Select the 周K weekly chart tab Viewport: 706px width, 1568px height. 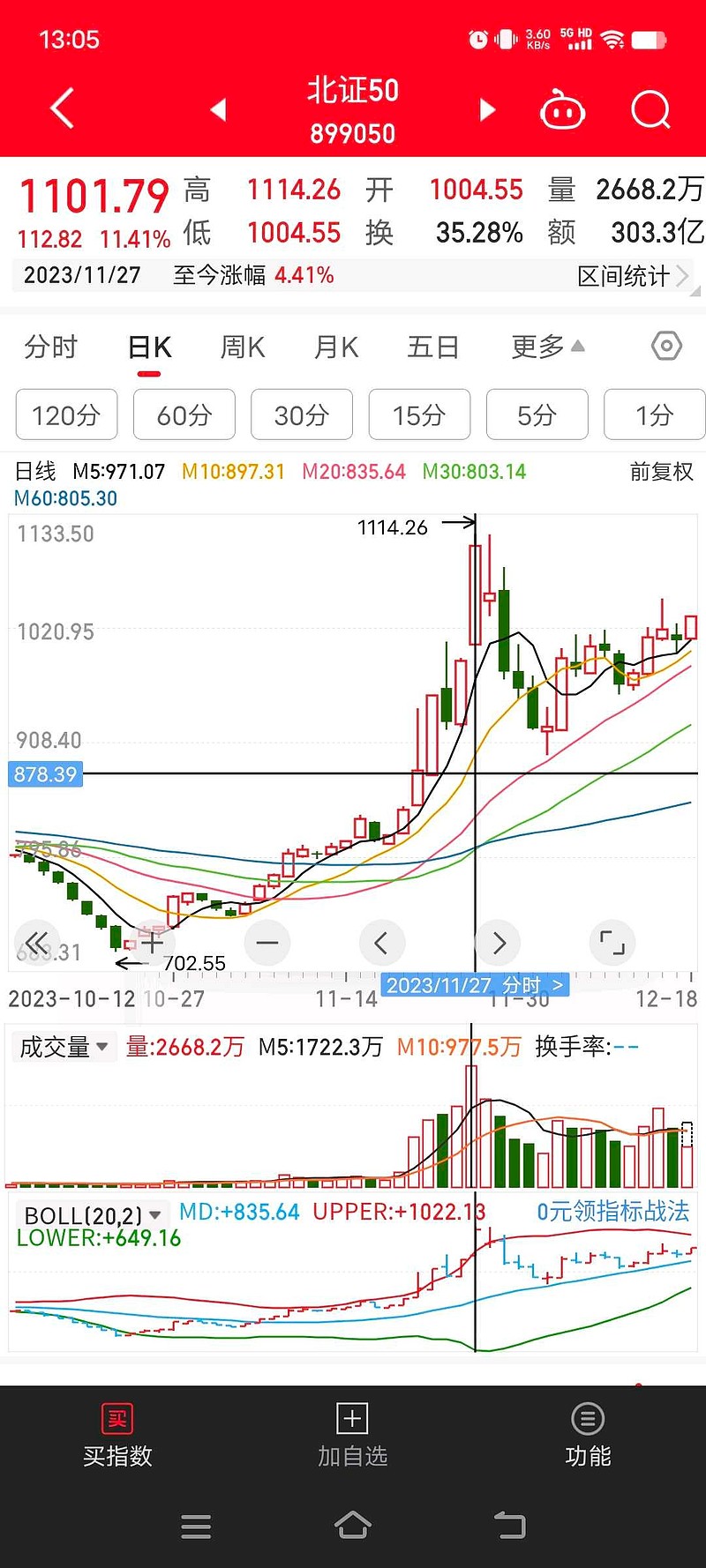point(243,347)
